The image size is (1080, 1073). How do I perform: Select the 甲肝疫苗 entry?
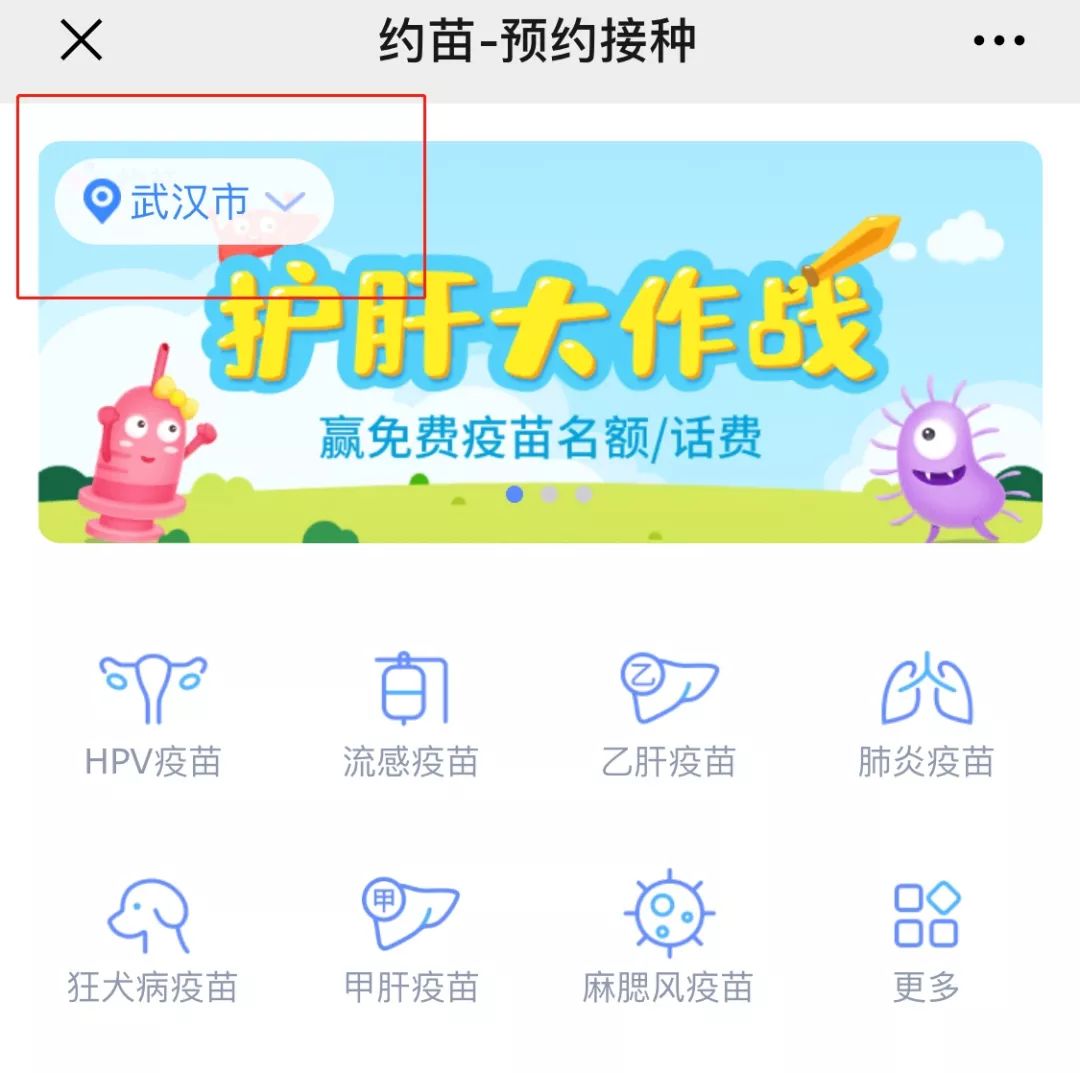[x=410, y=940]
